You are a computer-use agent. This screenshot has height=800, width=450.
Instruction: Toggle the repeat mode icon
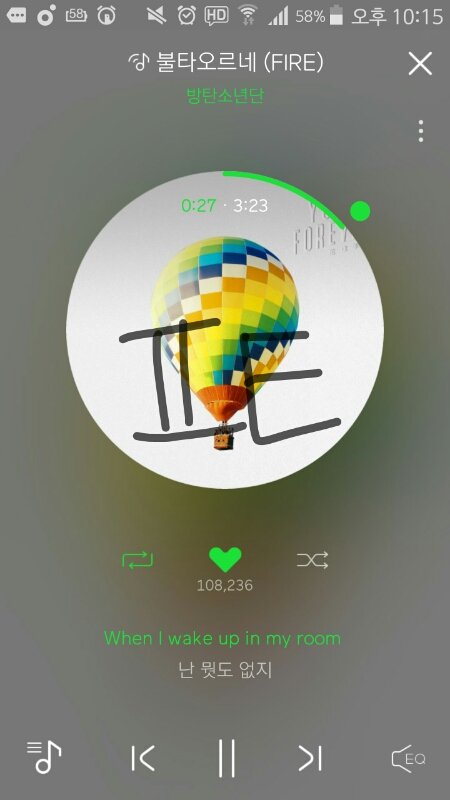click(137, 561)
